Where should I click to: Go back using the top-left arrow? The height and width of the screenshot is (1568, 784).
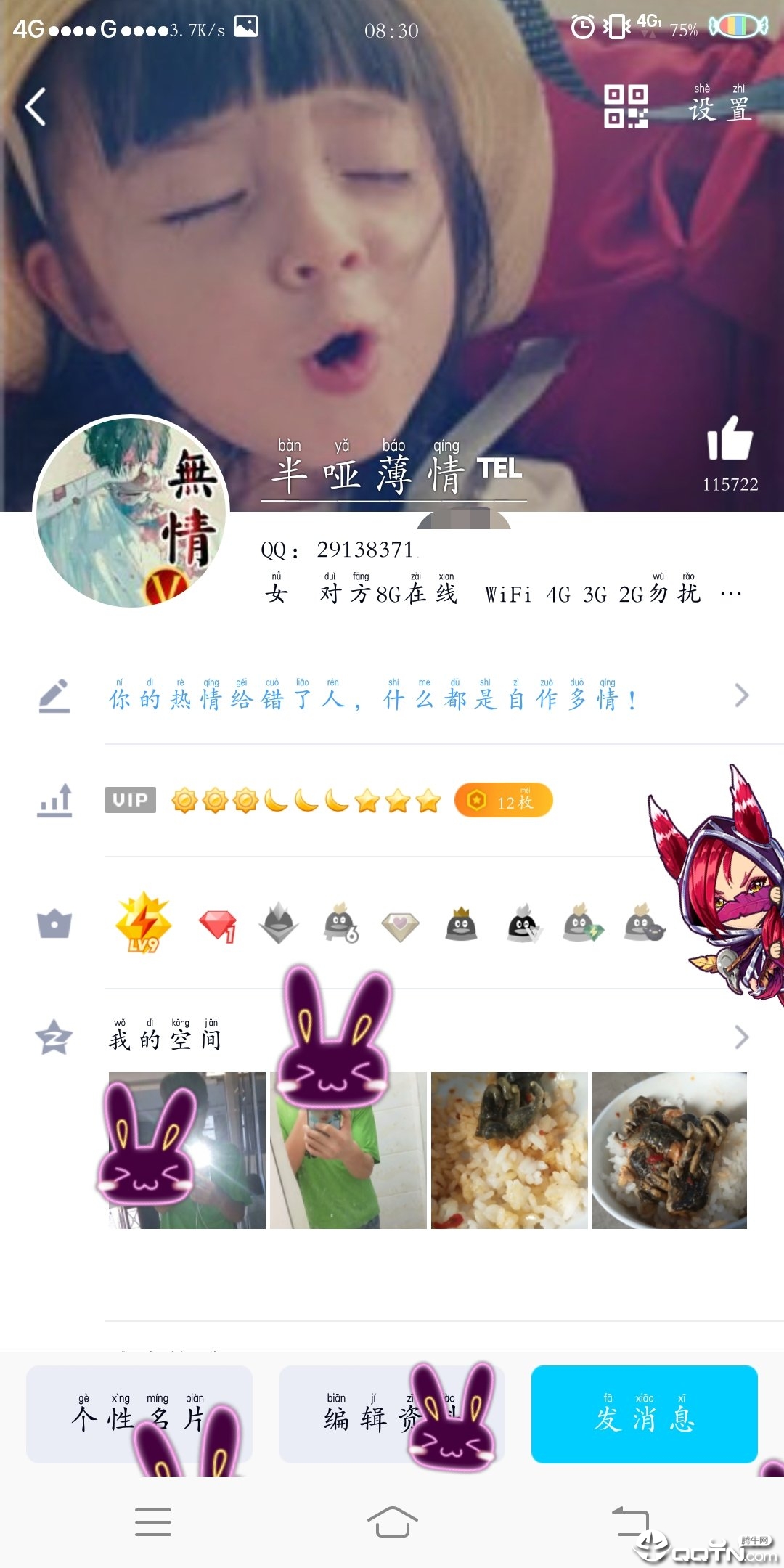point(36,107)
